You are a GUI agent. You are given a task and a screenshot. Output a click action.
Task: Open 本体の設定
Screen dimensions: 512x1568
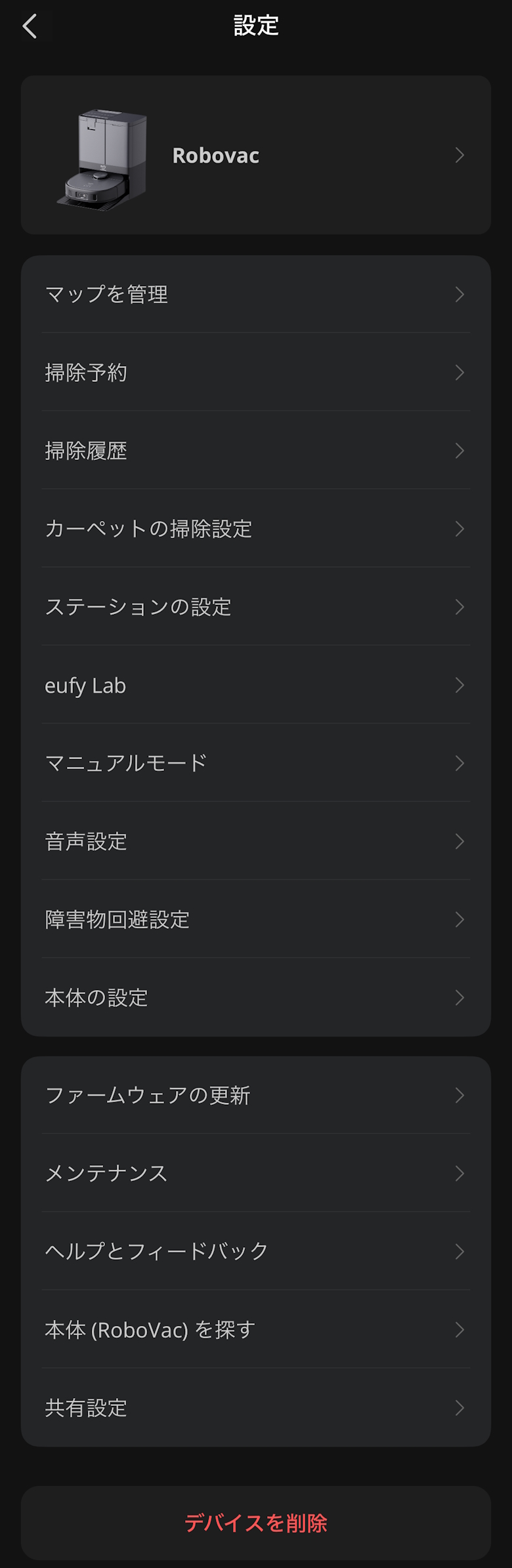point(256,997)
